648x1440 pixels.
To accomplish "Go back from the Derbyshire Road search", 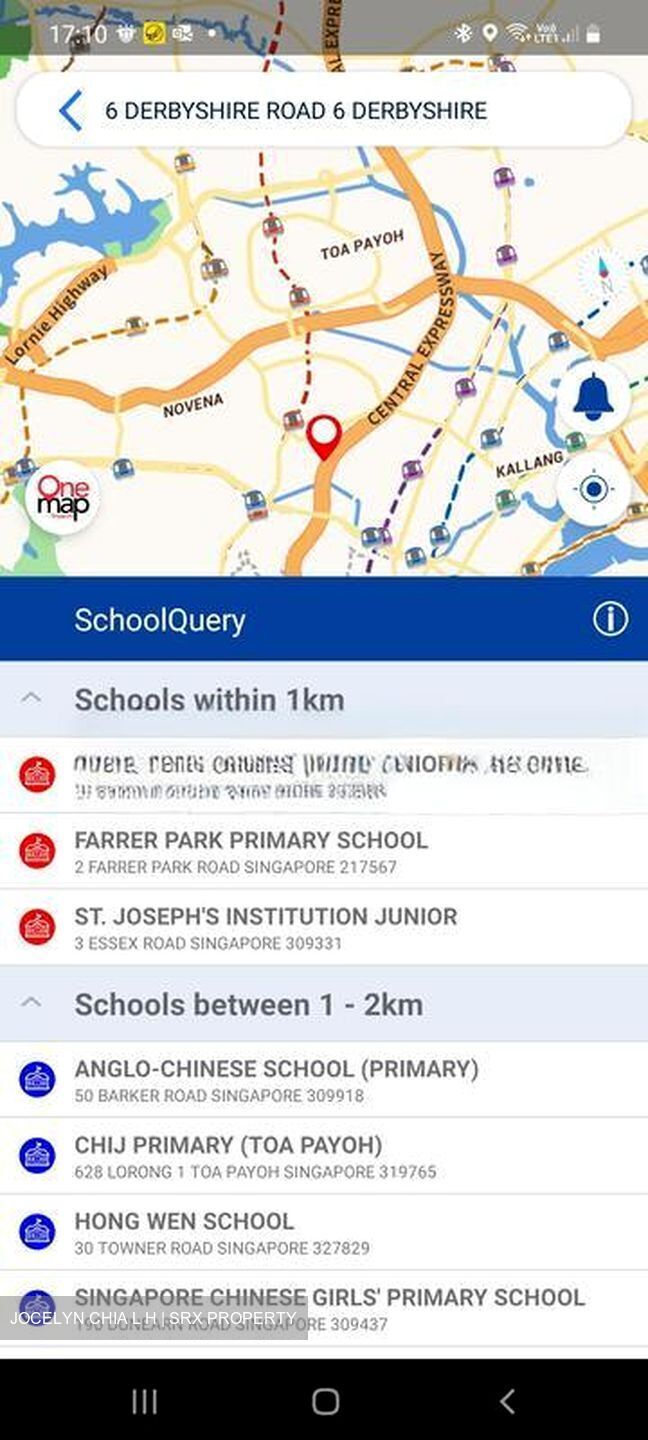I will 70,111.
